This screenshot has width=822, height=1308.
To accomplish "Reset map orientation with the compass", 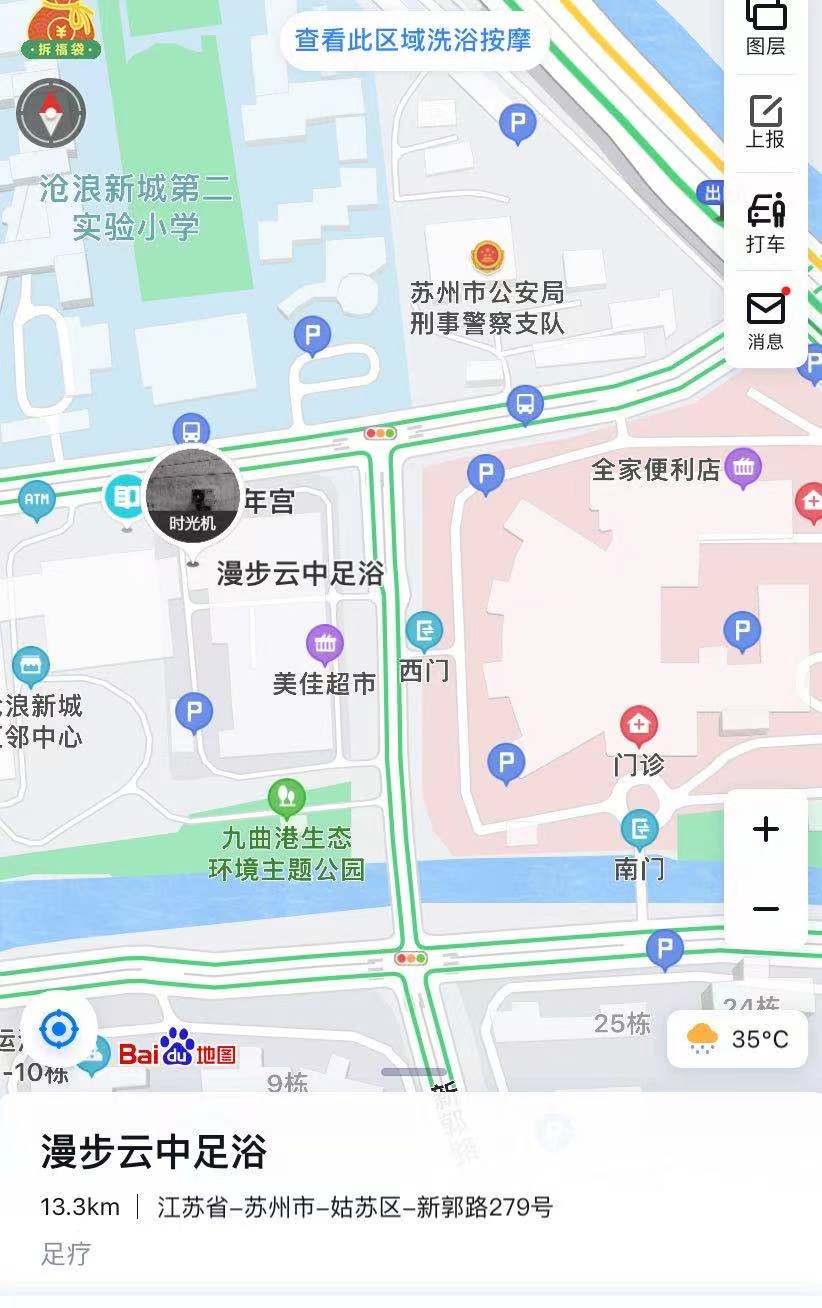I will coord(51,114).
